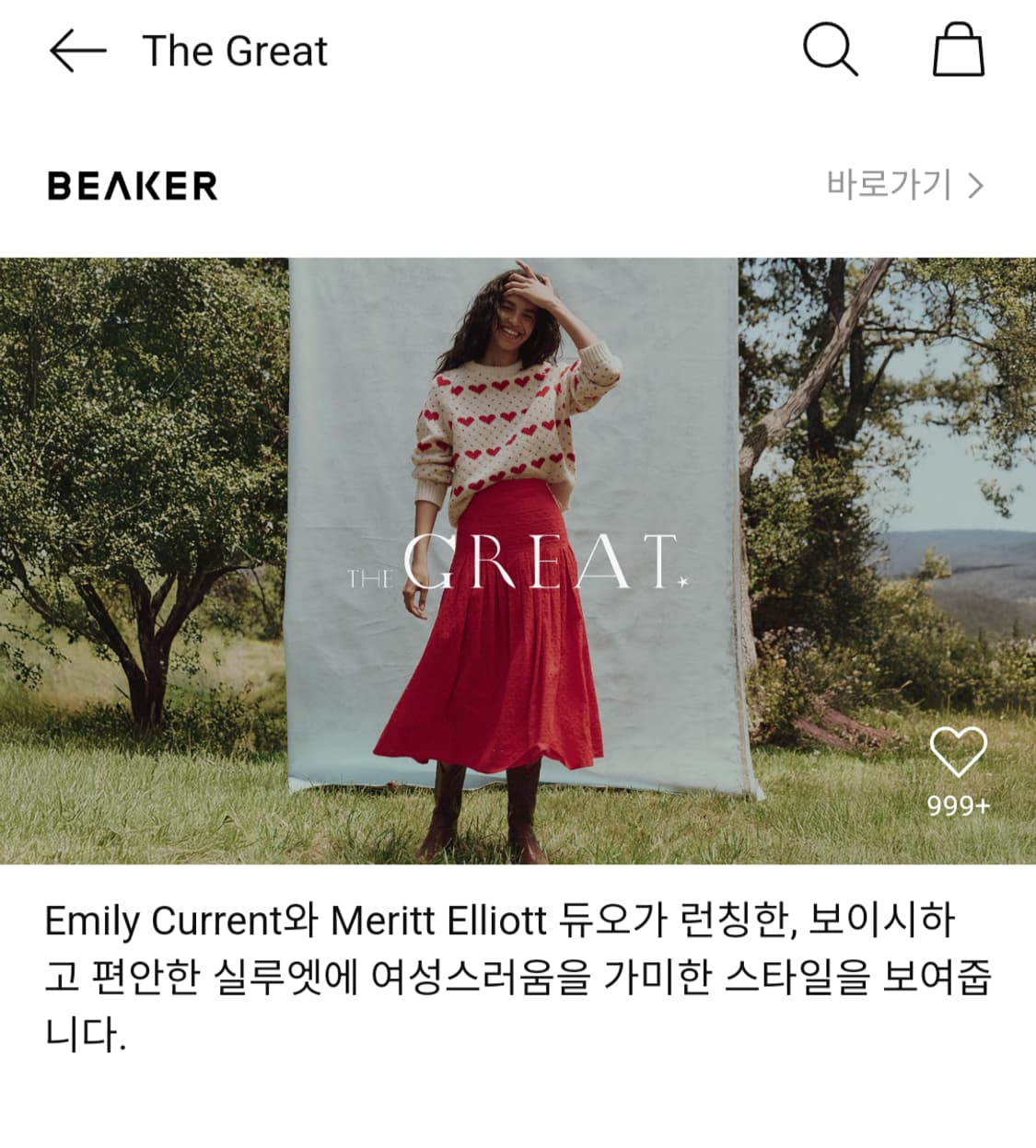
Task: Open the BEAKER brand section
Action: click(134, 186)
